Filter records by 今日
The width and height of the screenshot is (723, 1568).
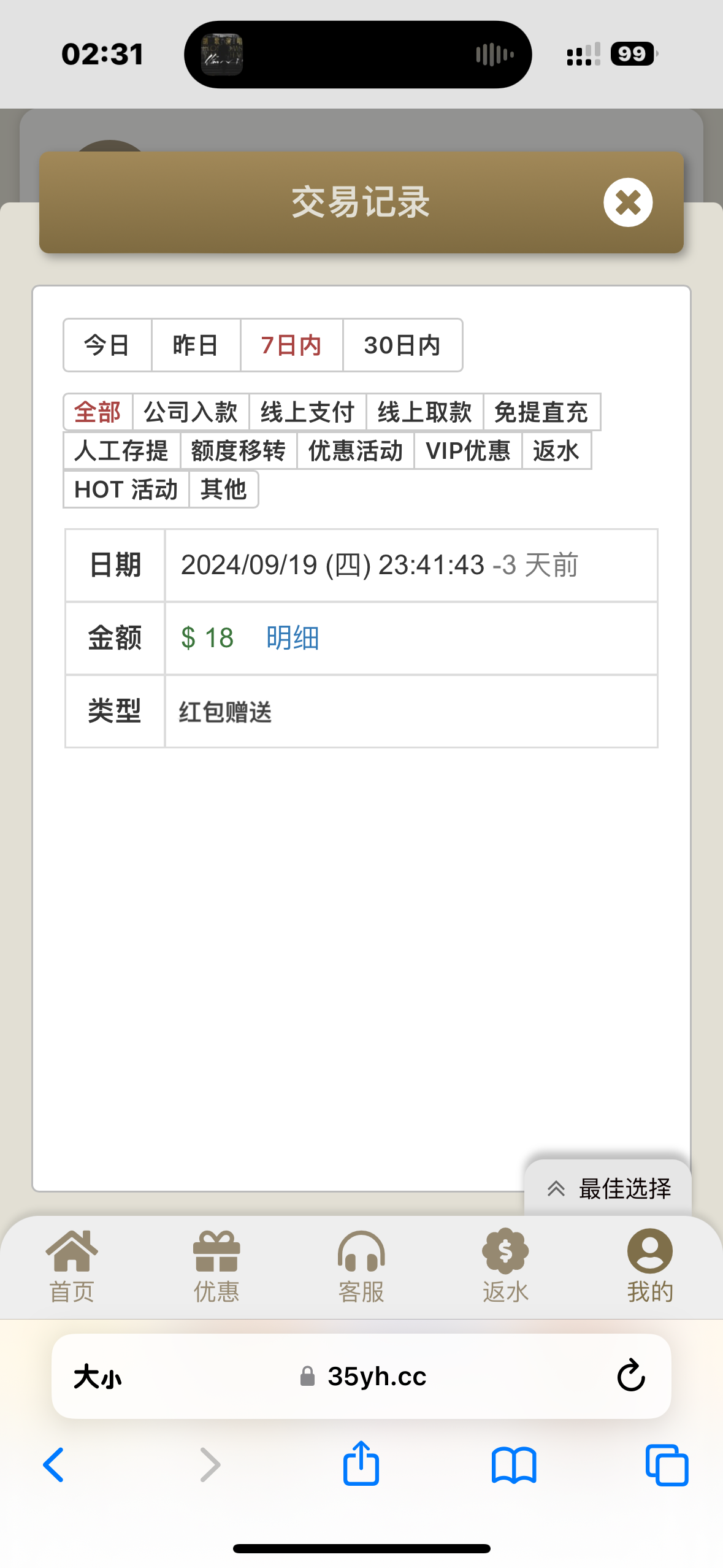pyautogui.click(x=107, y=345)
